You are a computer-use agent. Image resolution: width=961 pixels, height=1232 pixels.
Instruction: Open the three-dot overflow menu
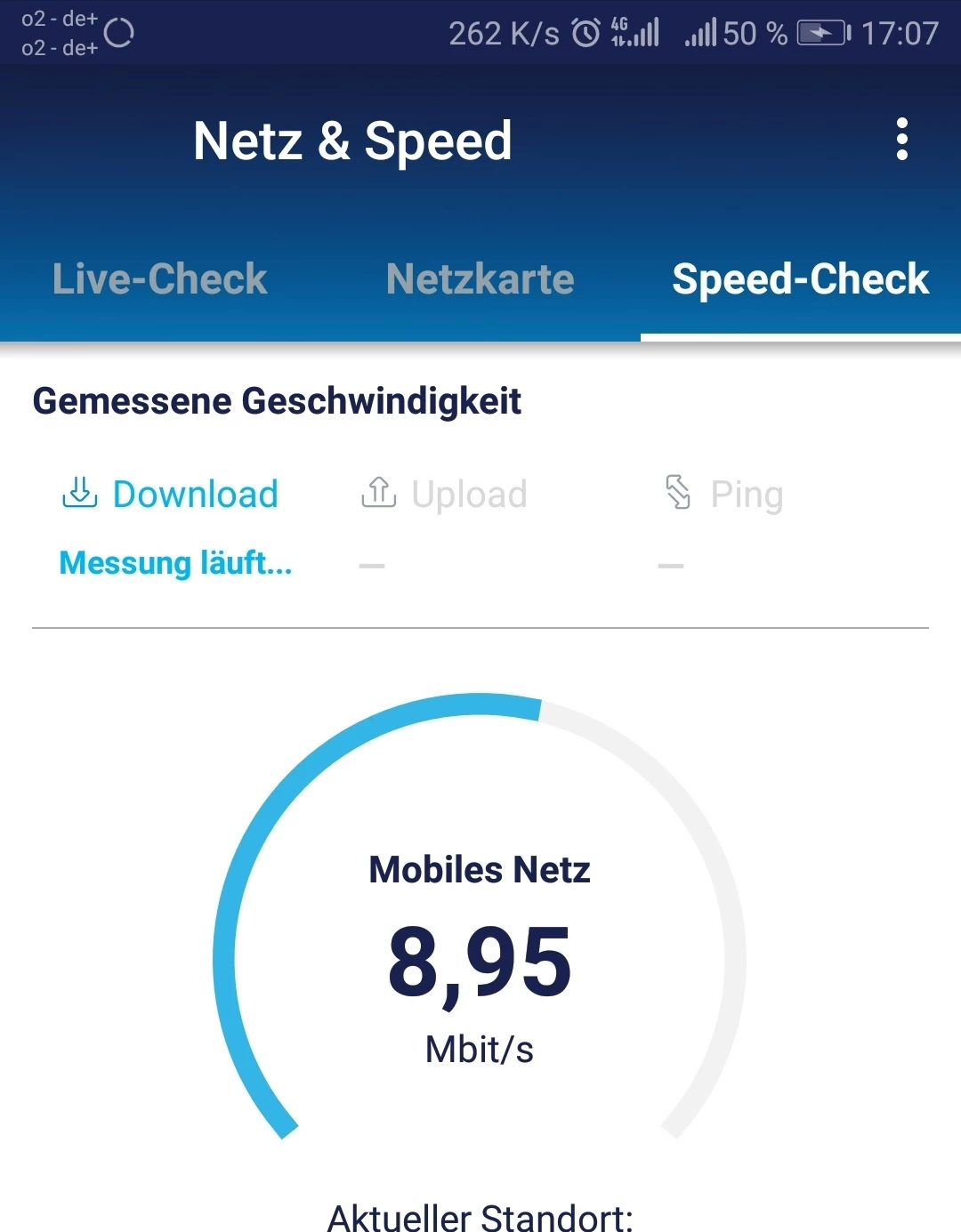[901, 140]
